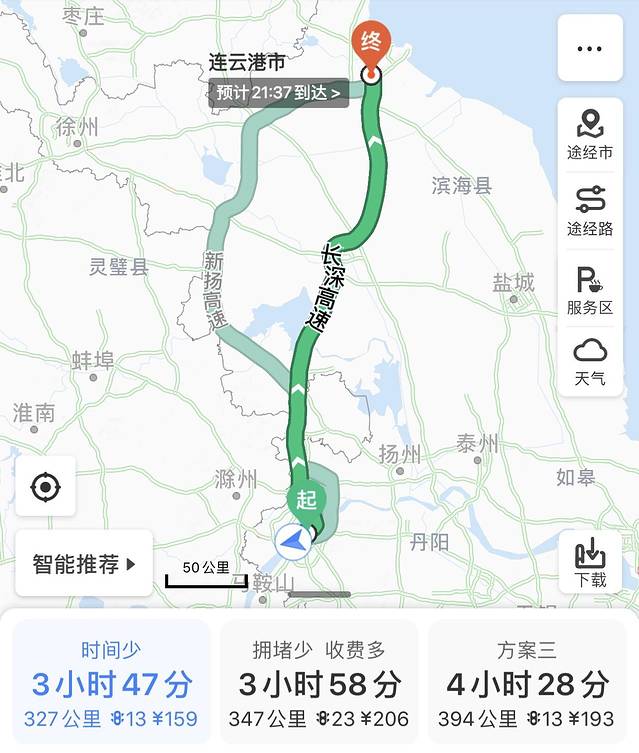Show cities along the route (途经市)
639x753 pixels.
pos(589,134)
